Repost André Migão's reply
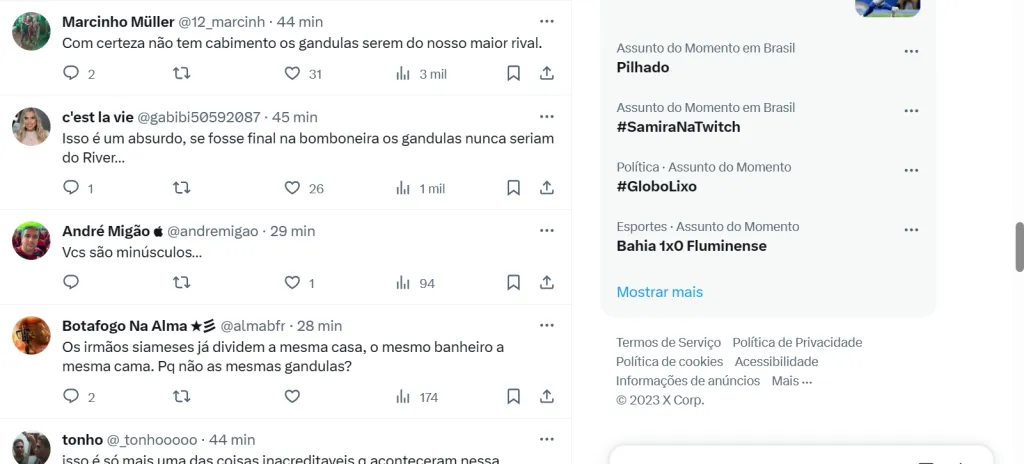Screen dimensions: 1024x464 pyautogui.click(x=181, y=283)
